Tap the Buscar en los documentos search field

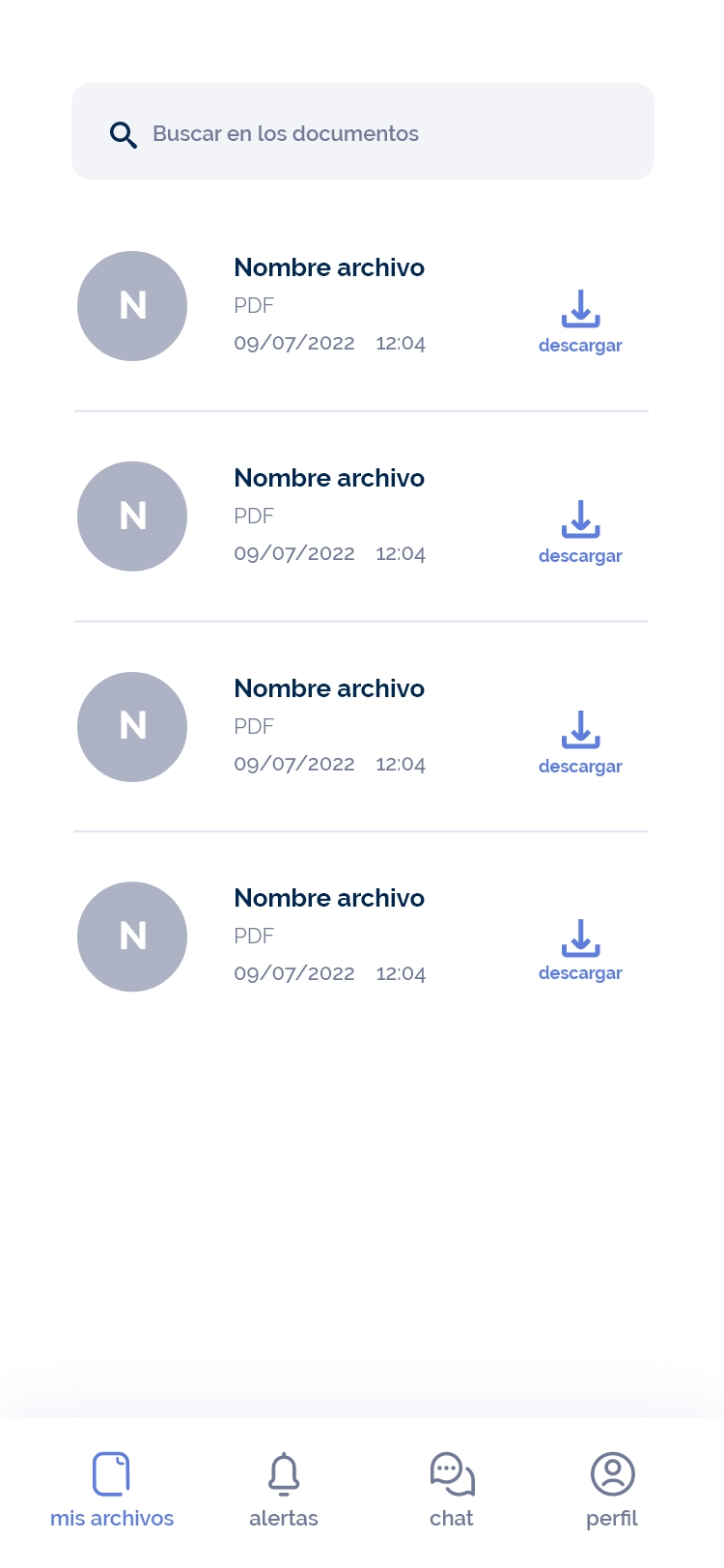click(x=362, y=132)
